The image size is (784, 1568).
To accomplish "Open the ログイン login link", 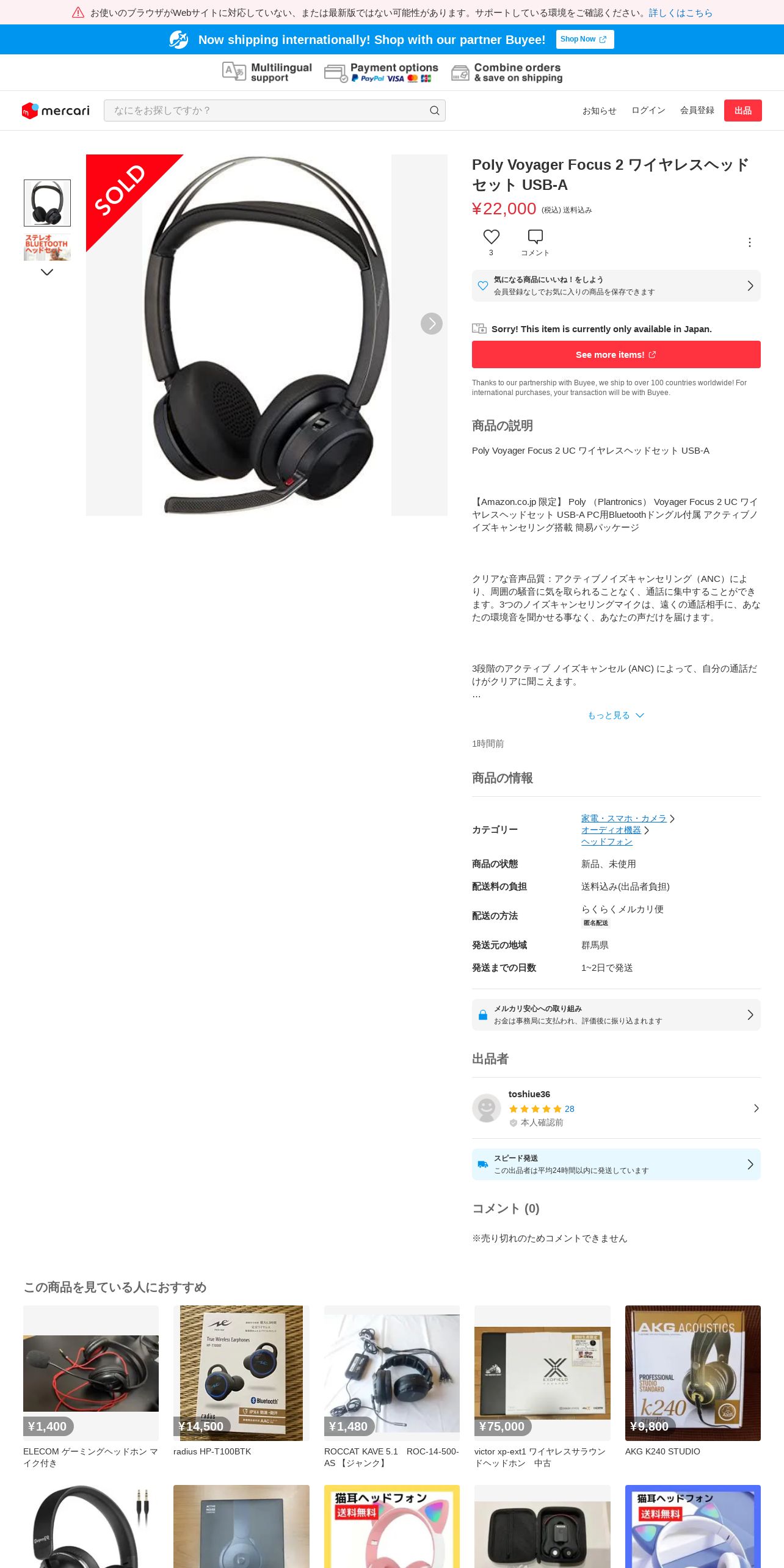I will (x=648, y=111).
